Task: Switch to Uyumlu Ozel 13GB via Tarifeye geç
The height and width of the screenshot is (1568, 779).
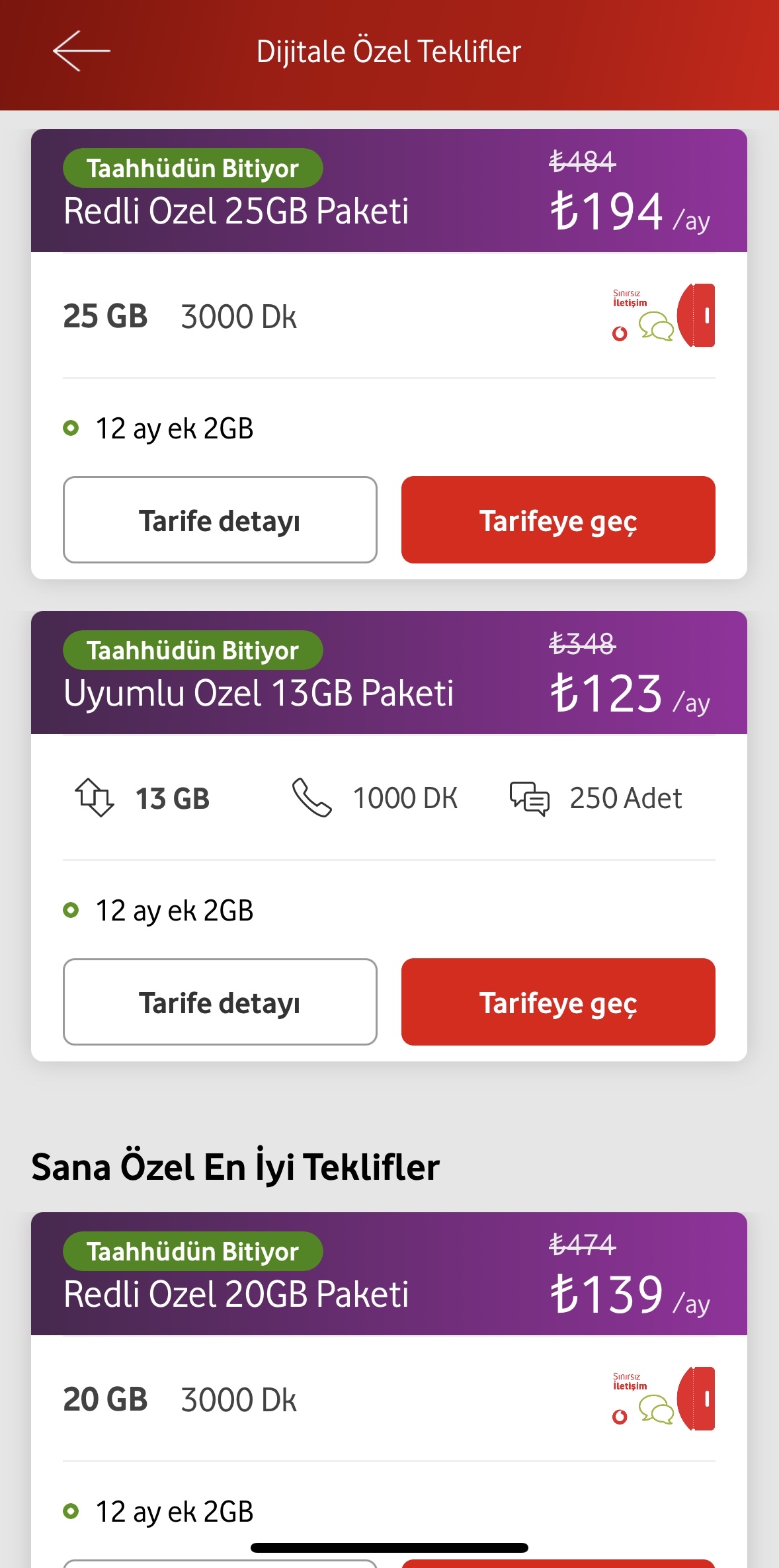Action: point(558,1002)
